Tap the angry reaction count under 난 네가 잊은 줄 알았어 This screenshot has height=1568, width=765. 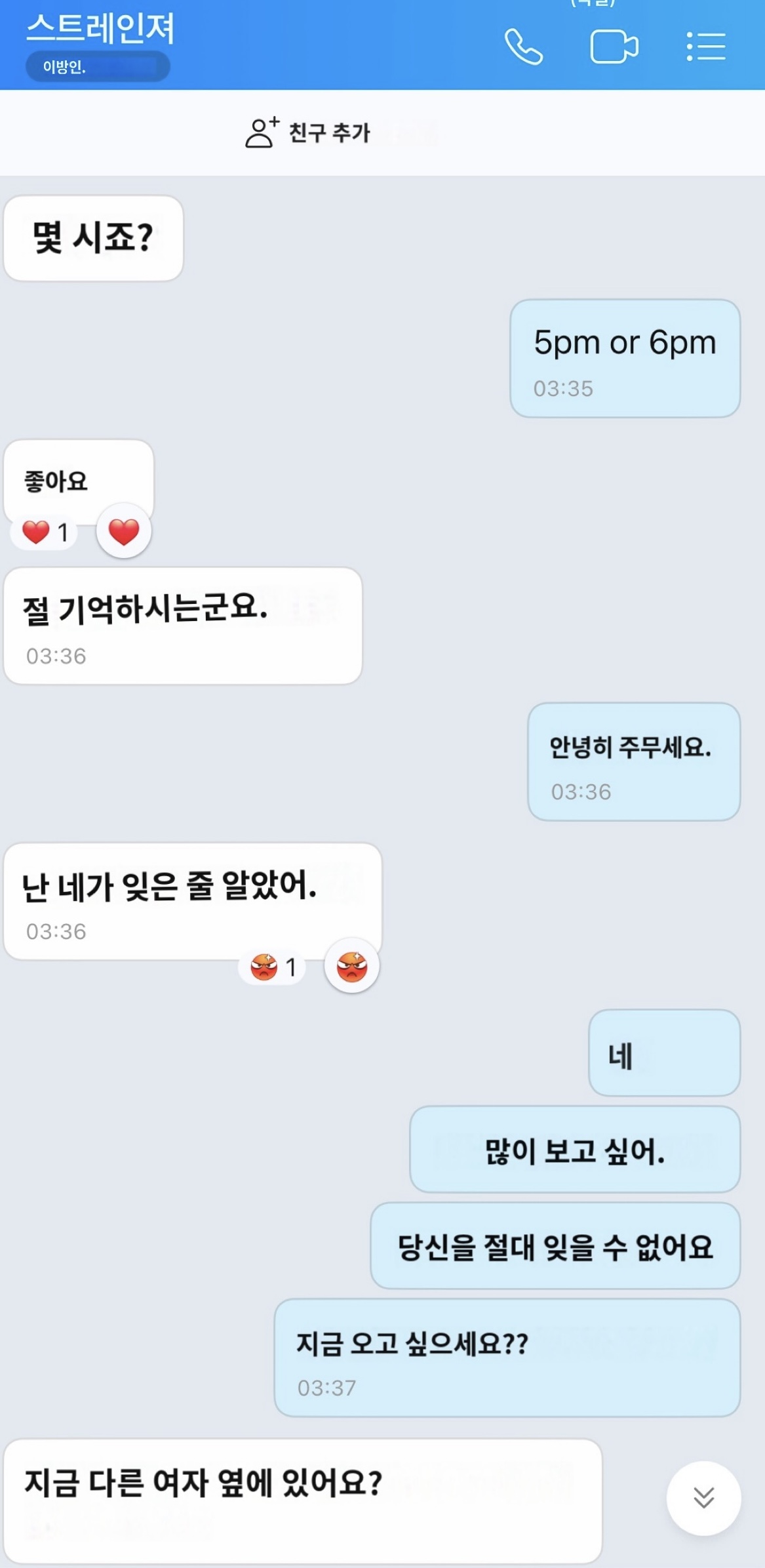[273, 967]
